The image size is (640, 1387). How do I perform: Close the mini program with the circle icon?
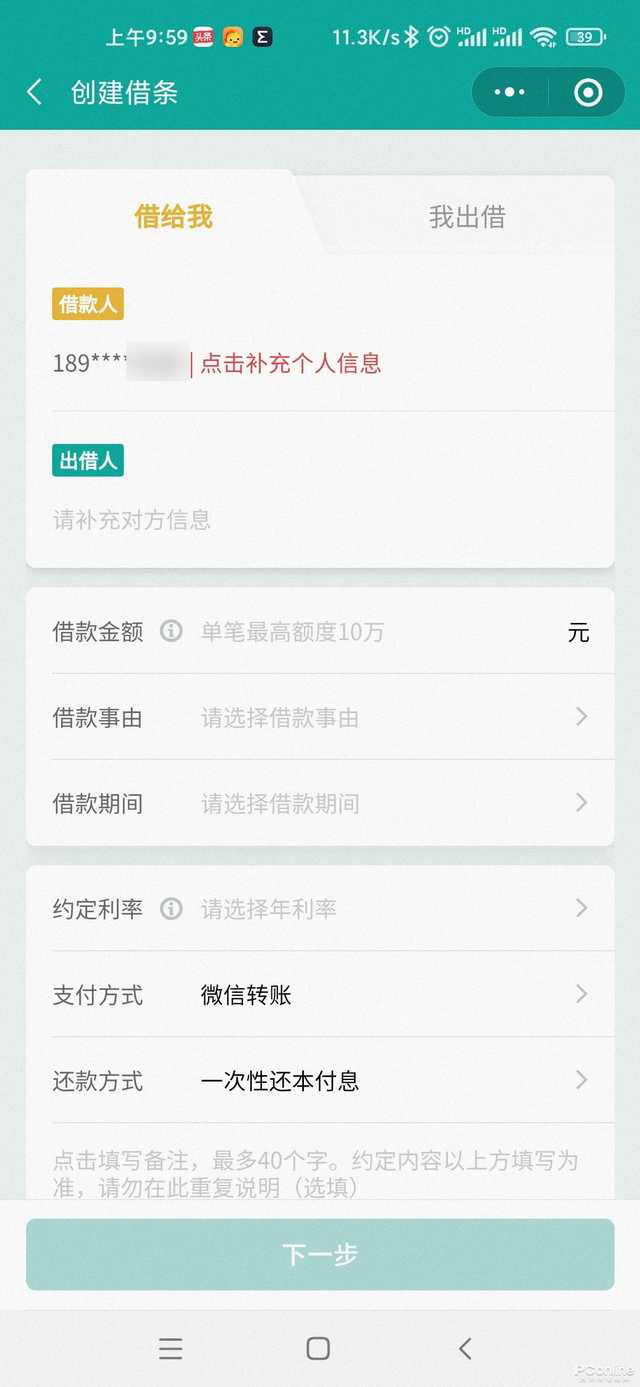point(588,93)
